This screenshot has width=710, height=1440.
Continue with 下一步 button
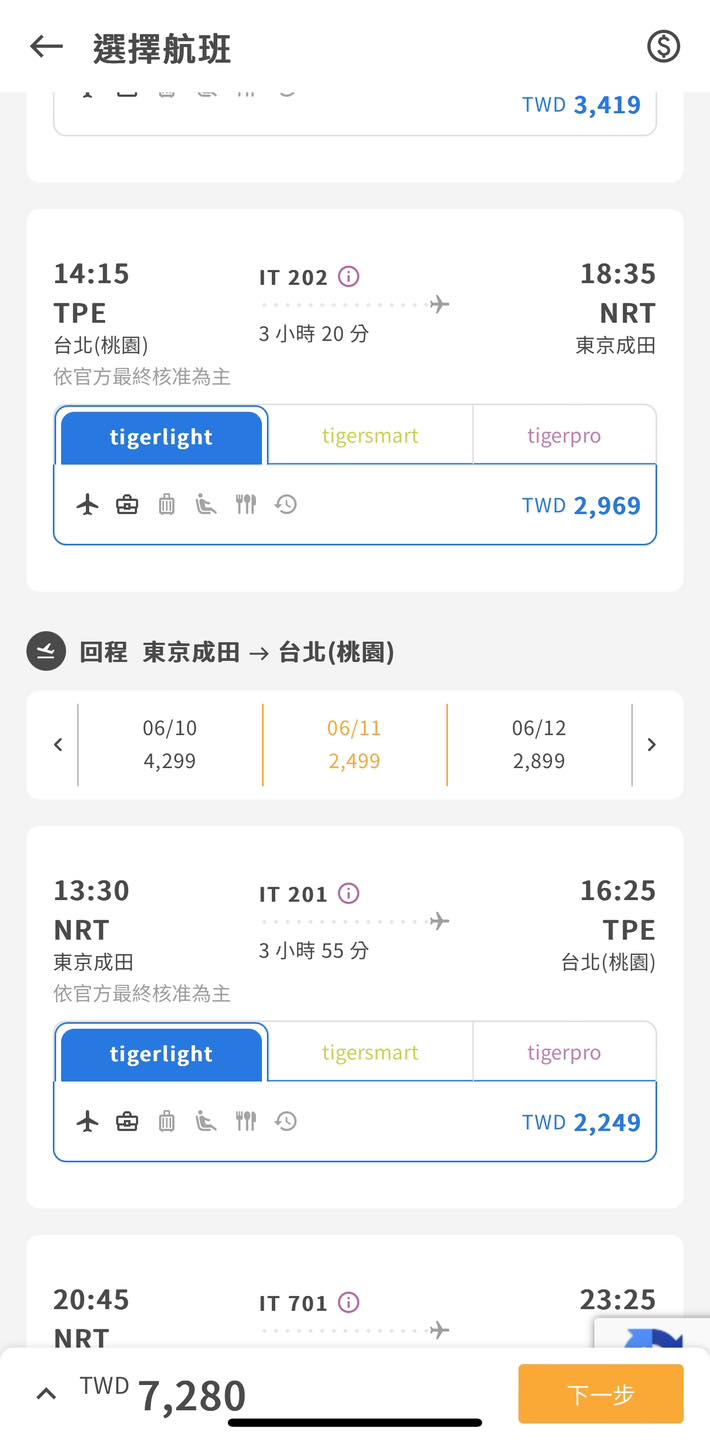600,1394
